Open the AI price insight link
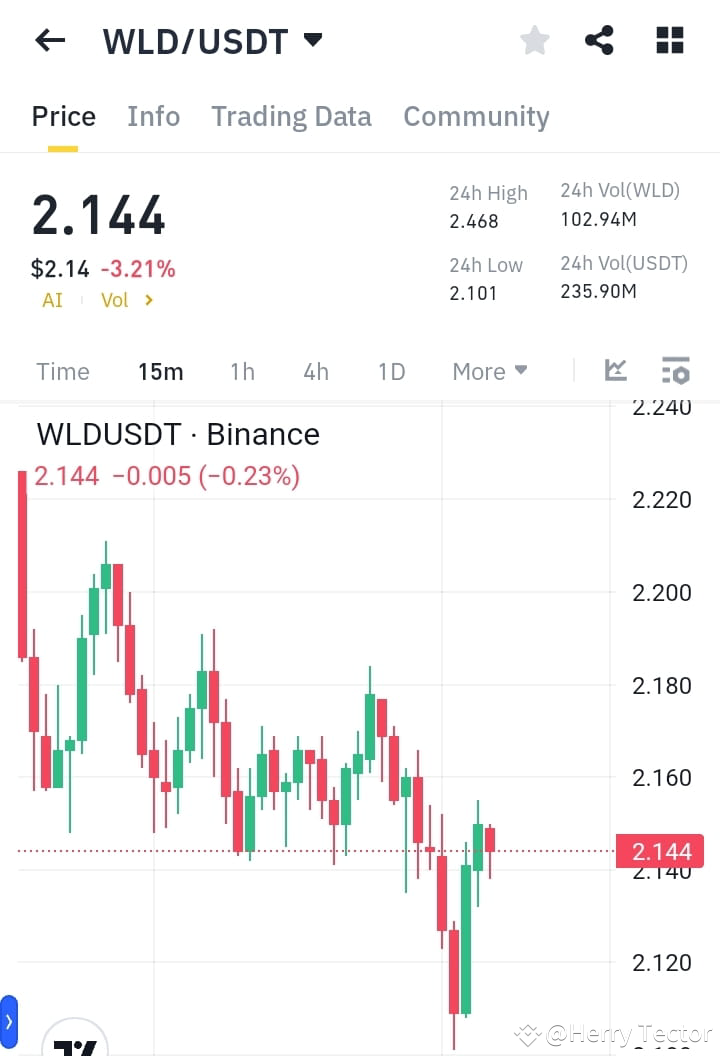This screenshot has height=1056, width=720. click(x=51, y=299)
